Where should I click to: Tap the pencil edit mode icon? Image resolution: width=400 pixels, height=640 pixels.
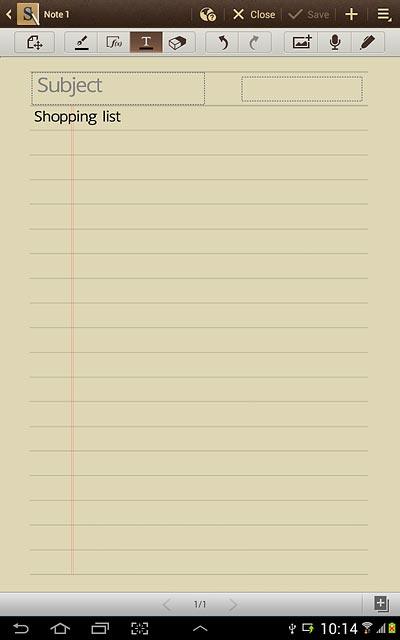367,42
